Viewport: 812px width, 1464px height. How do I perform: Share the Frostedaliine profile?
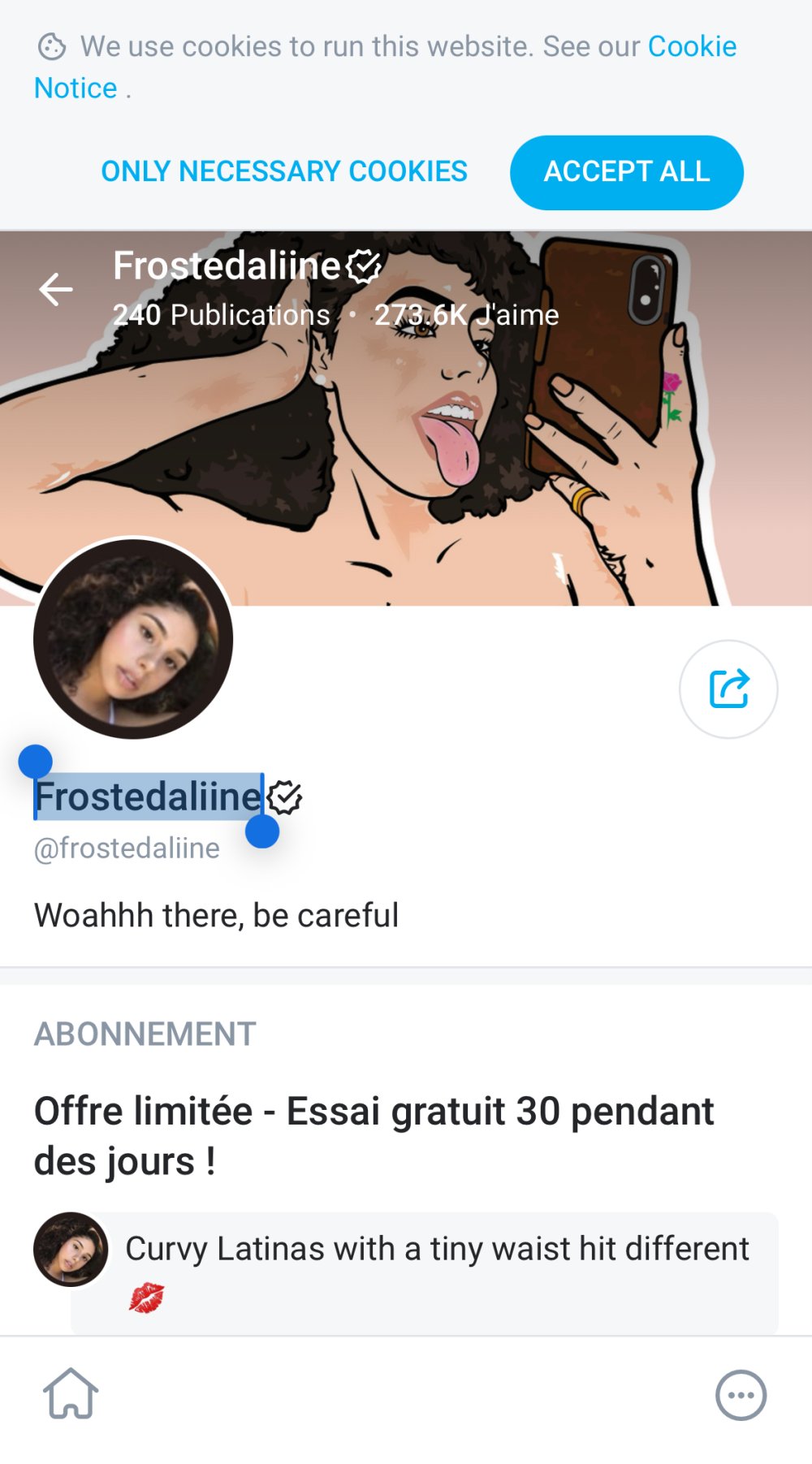pyautogui.click(x=728, y=689)
